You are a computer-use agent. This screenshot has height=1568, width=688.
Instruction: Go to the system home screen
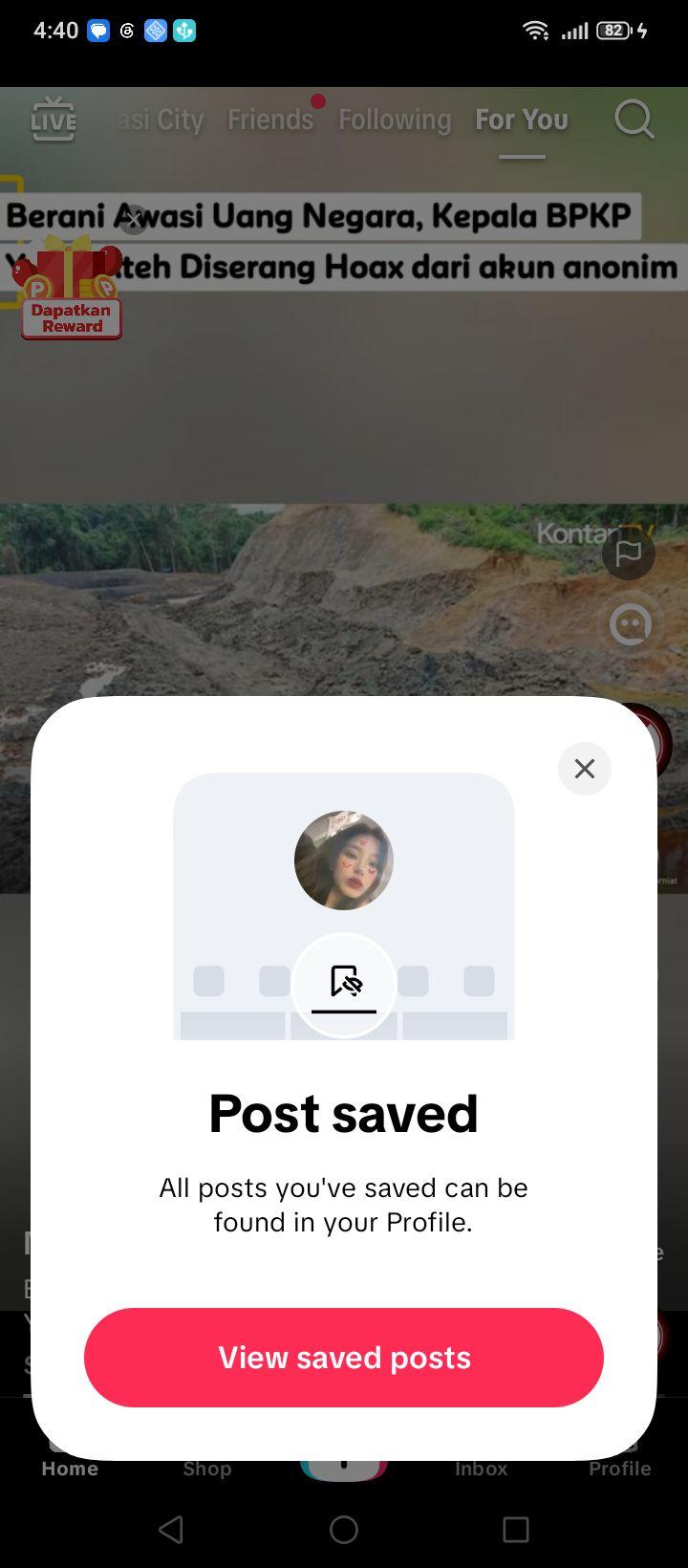(x=344, y=1530)
